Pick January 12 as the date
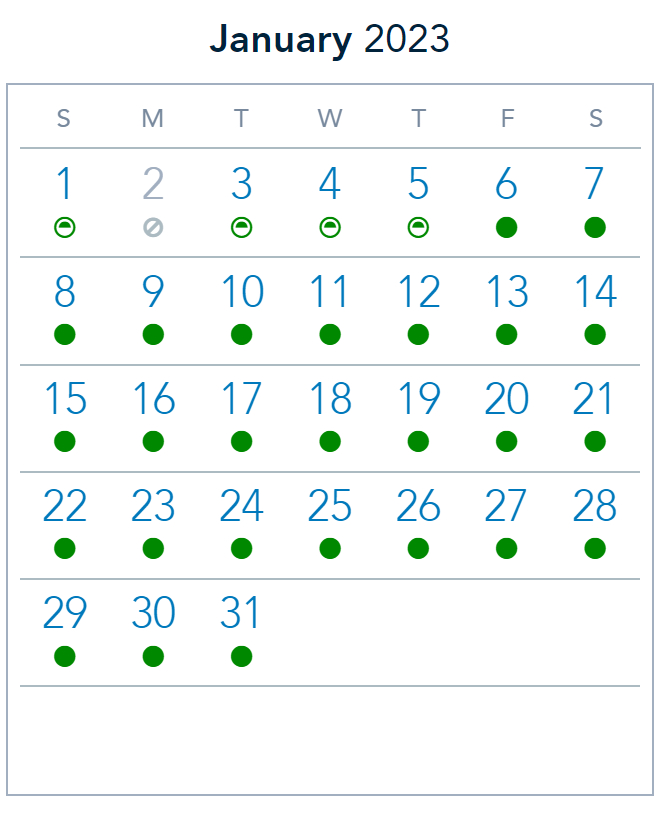This screenshot has height=821, width=662. point(418,293)
